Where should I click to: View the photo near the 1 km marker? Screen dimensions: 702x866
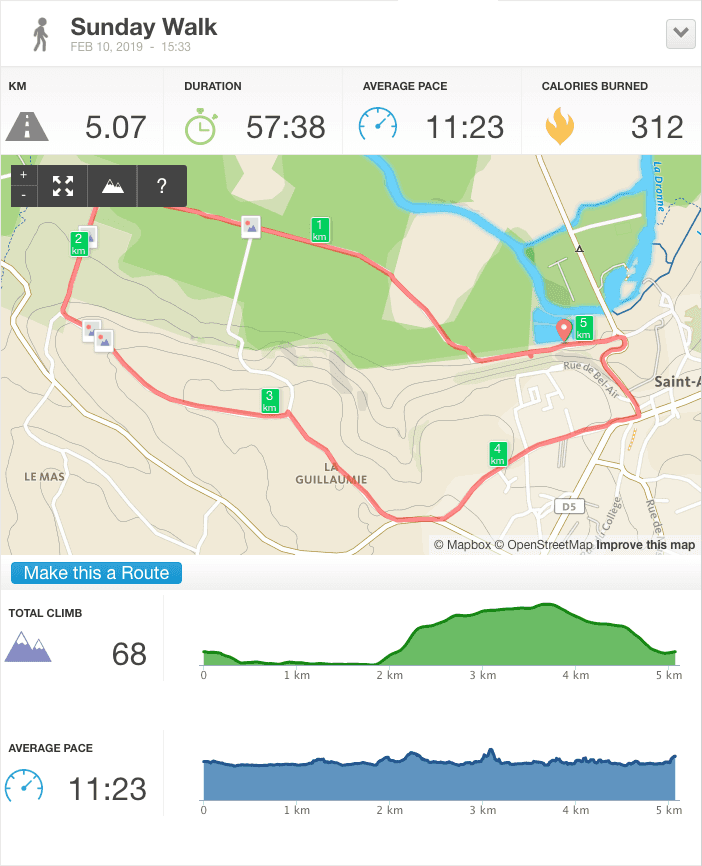coord(251,227)
